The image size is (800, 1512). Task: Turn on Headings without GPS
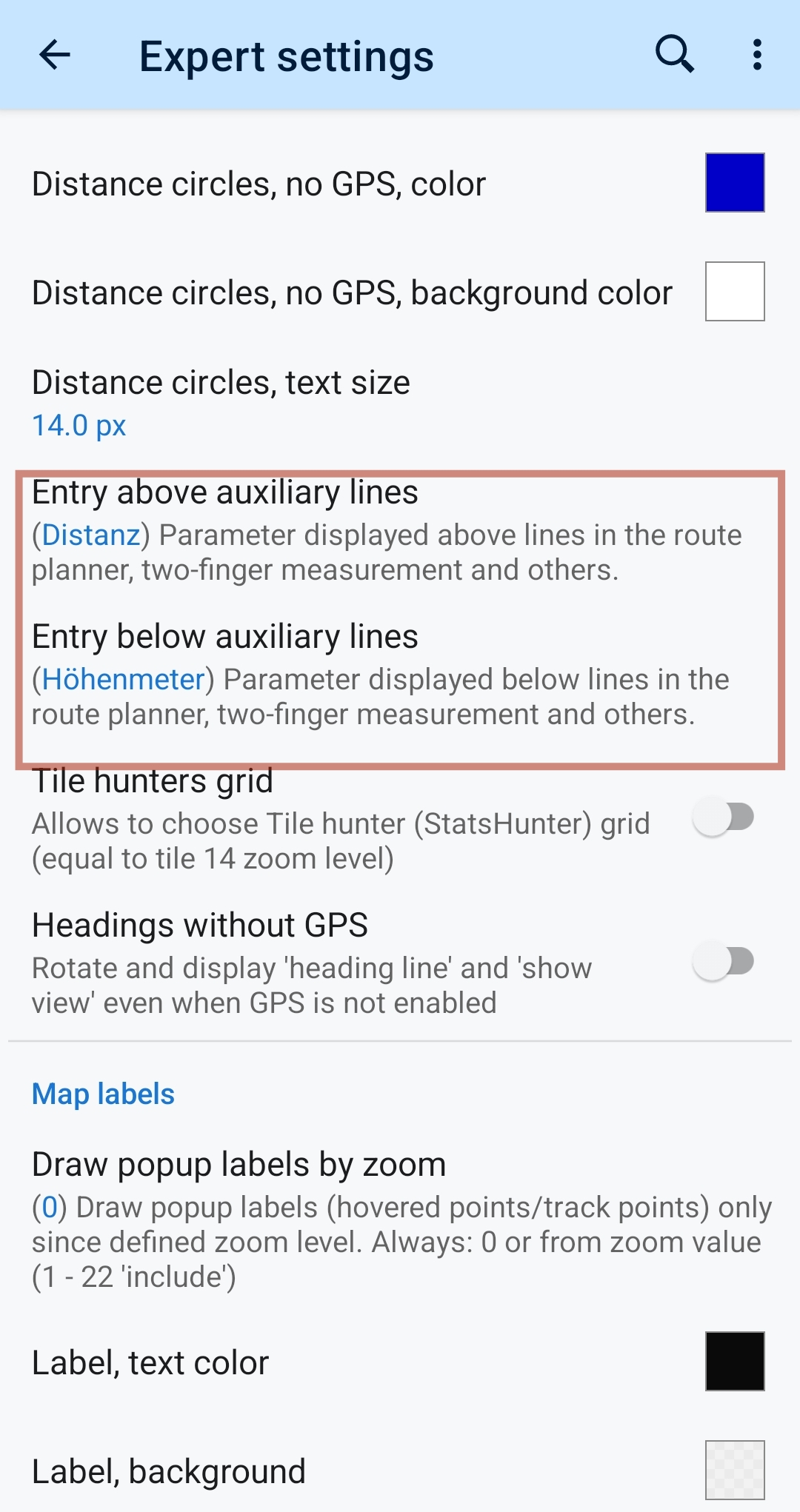tap(723, 962)
